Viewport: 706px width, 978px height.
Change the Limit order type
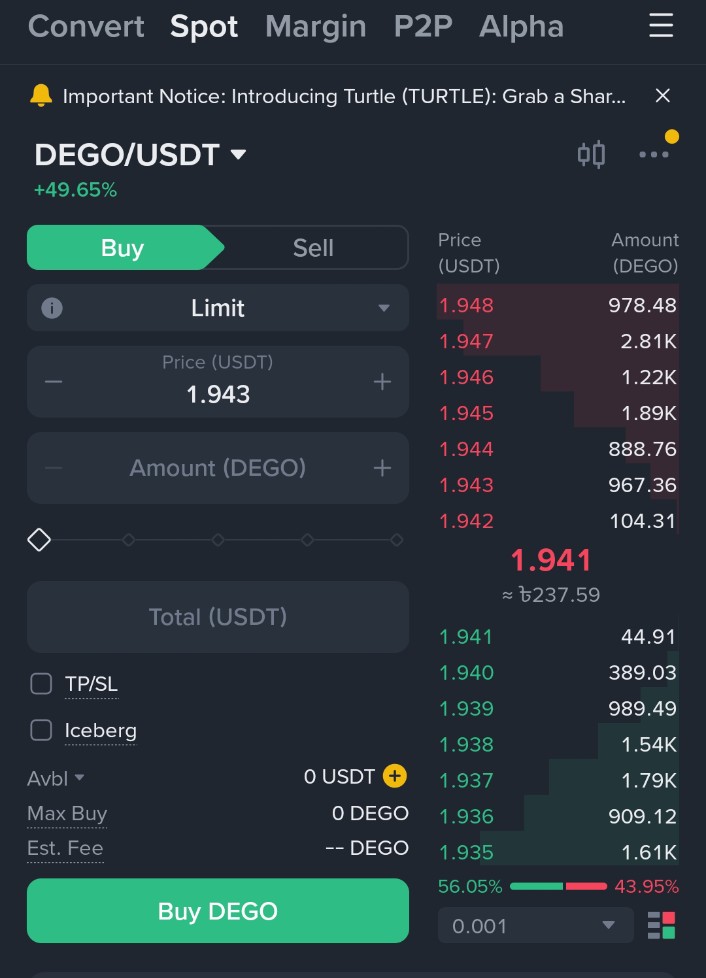[218, 308]
